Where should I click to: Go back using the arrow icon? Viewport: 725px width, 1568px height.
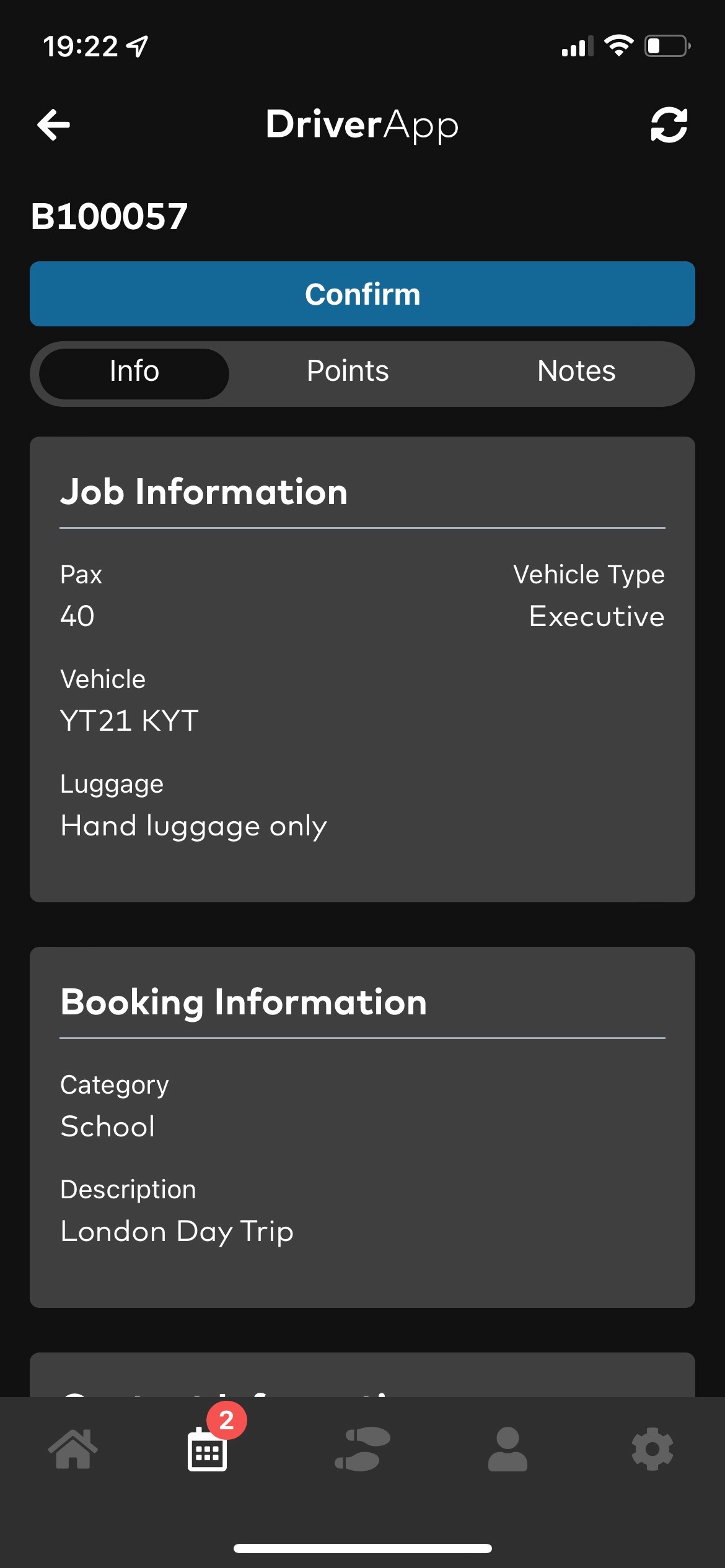pyautogui.click(x=53, y=124)
